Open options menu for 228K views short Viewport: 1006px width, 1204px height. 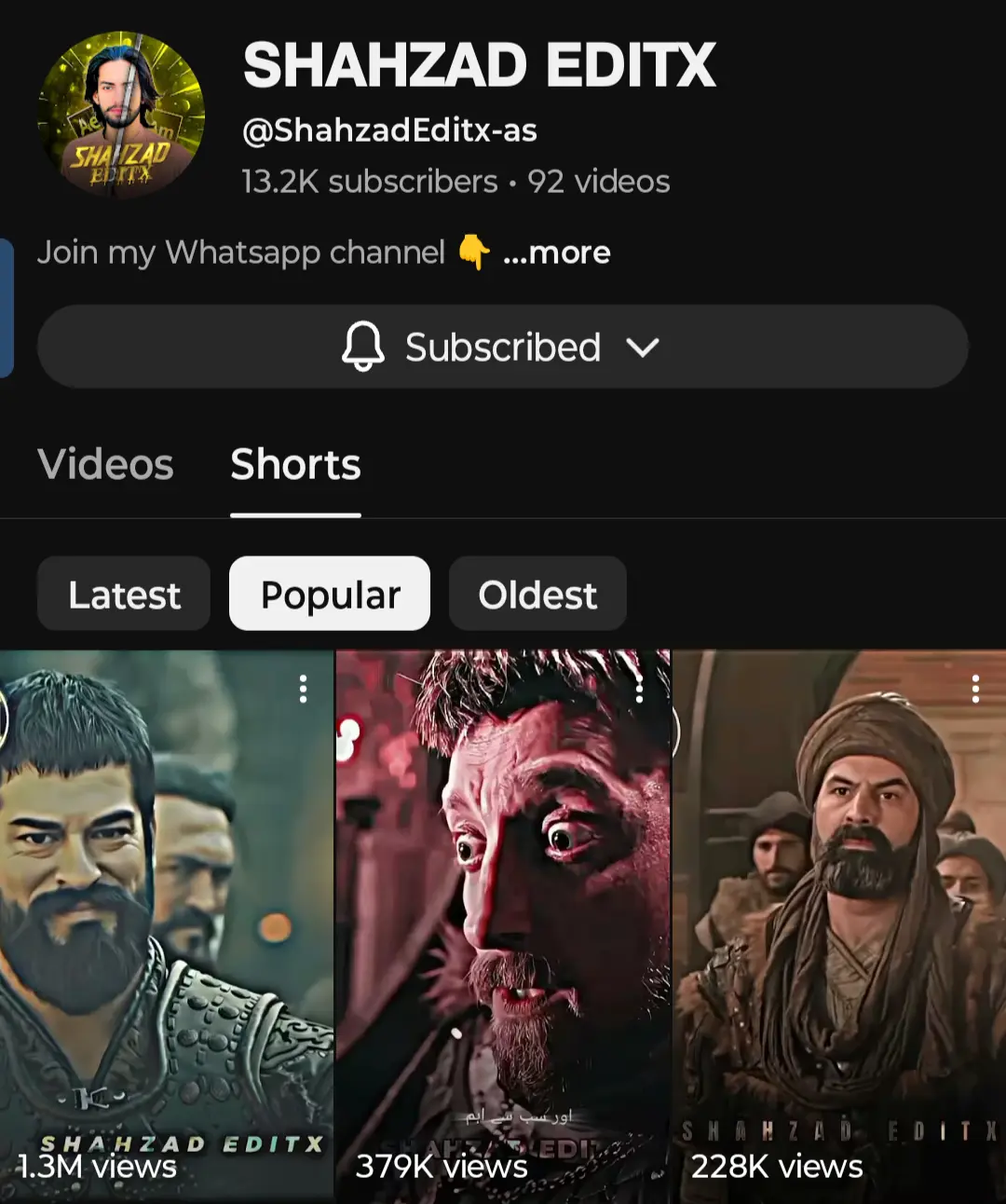975,689
